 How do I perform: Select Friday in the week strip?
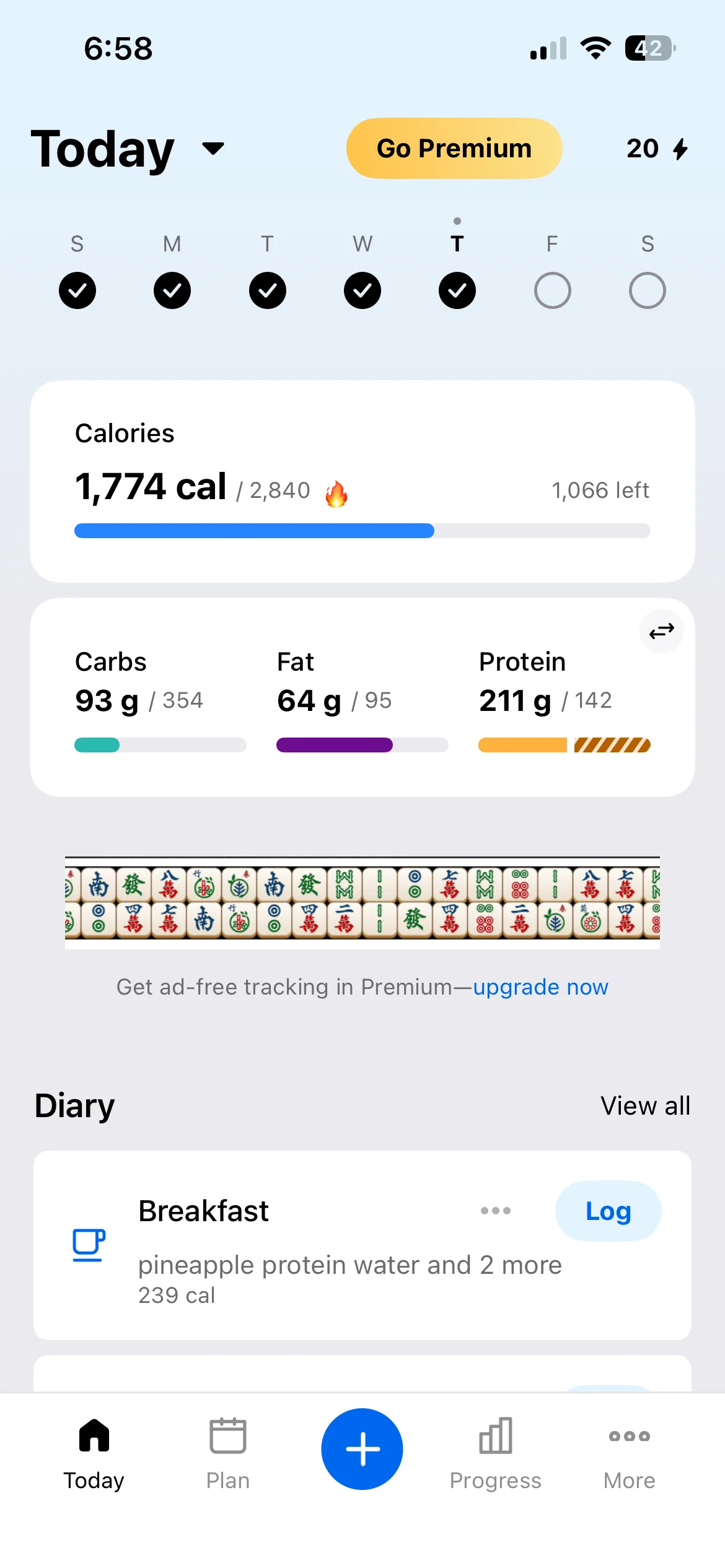pyautogui.click(x=552, y=290)
